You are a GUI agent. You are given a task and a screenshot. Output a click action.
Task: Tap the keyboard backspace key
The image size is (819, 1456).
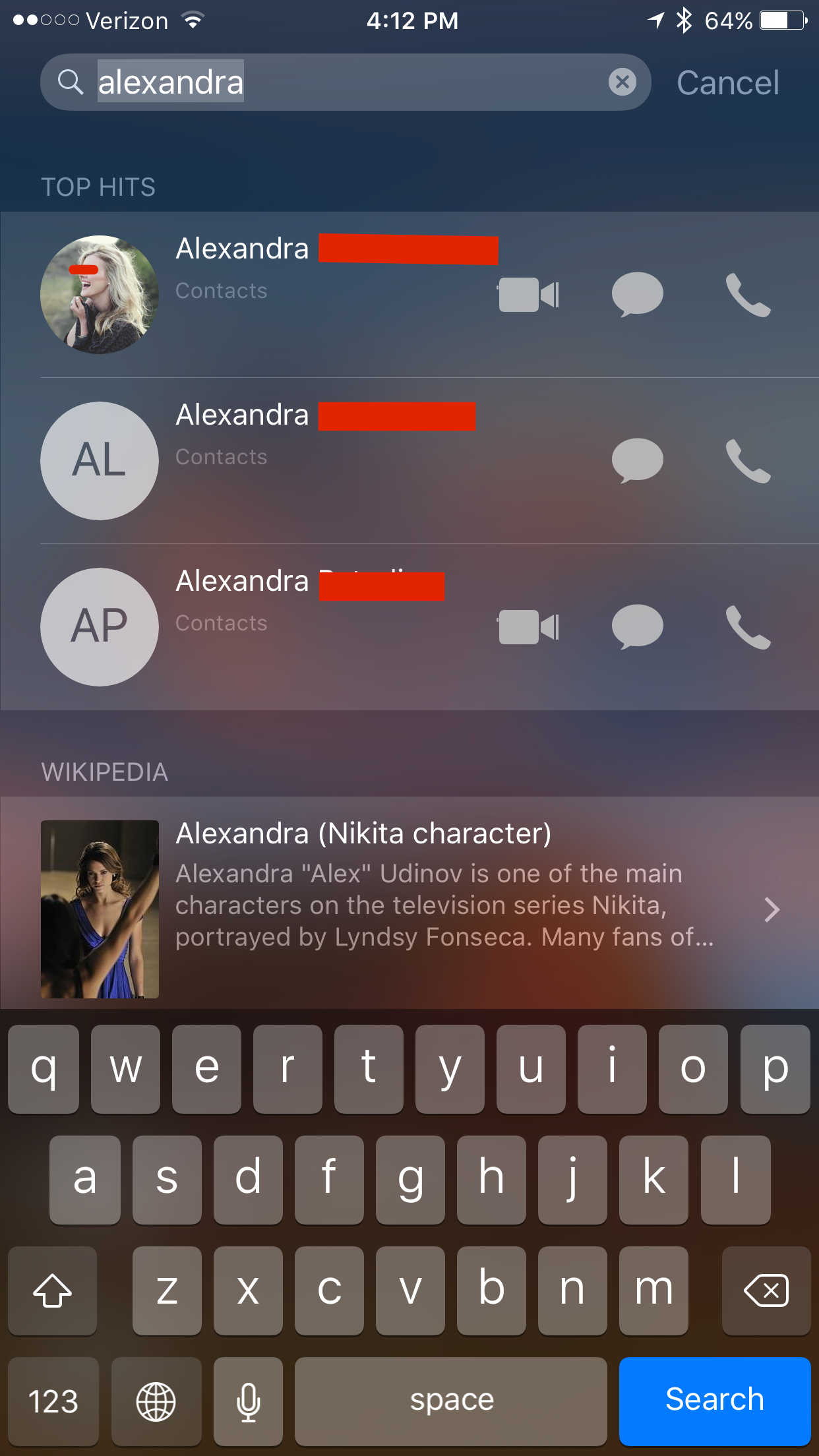(x=766, y=1290)
